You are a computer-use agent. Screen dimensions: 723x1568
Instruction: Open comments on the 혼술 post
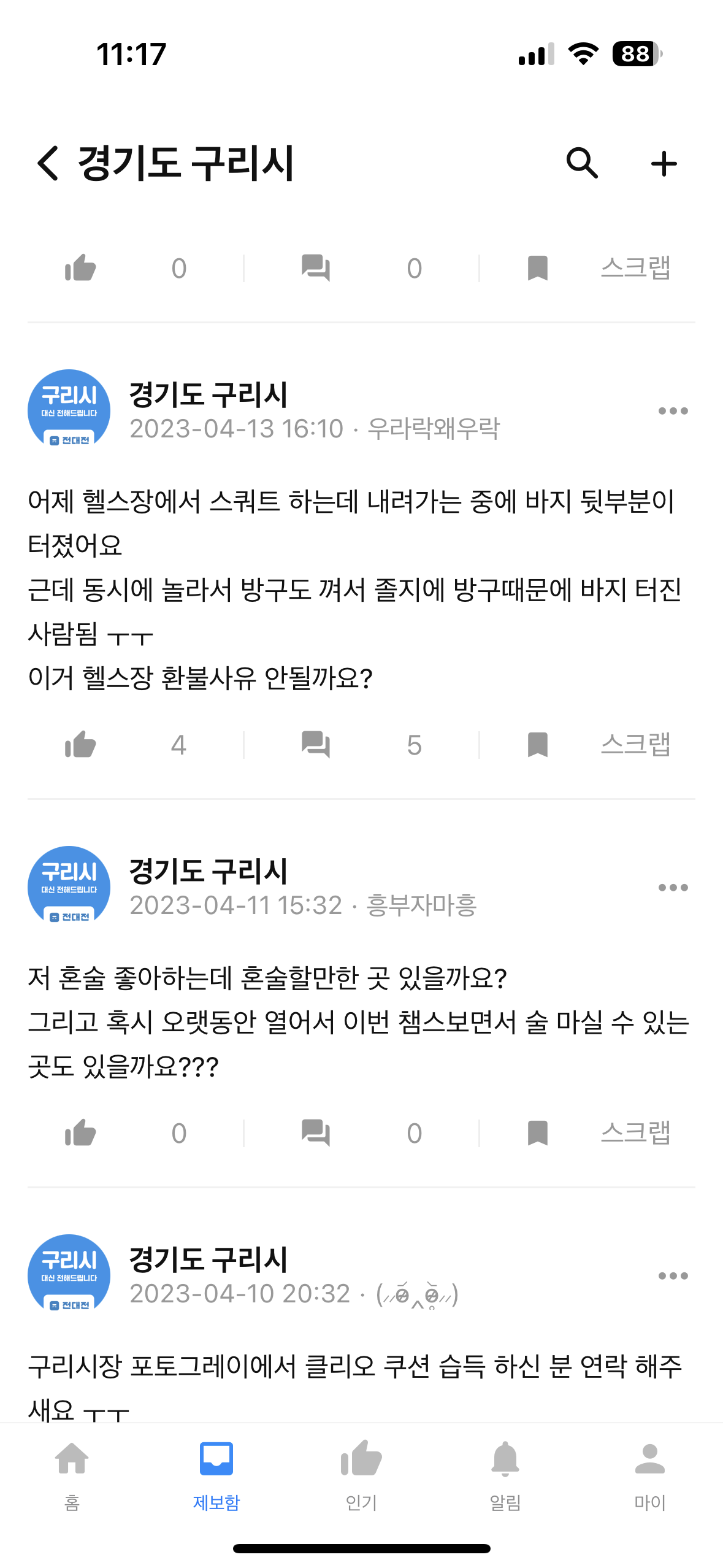316,1132
